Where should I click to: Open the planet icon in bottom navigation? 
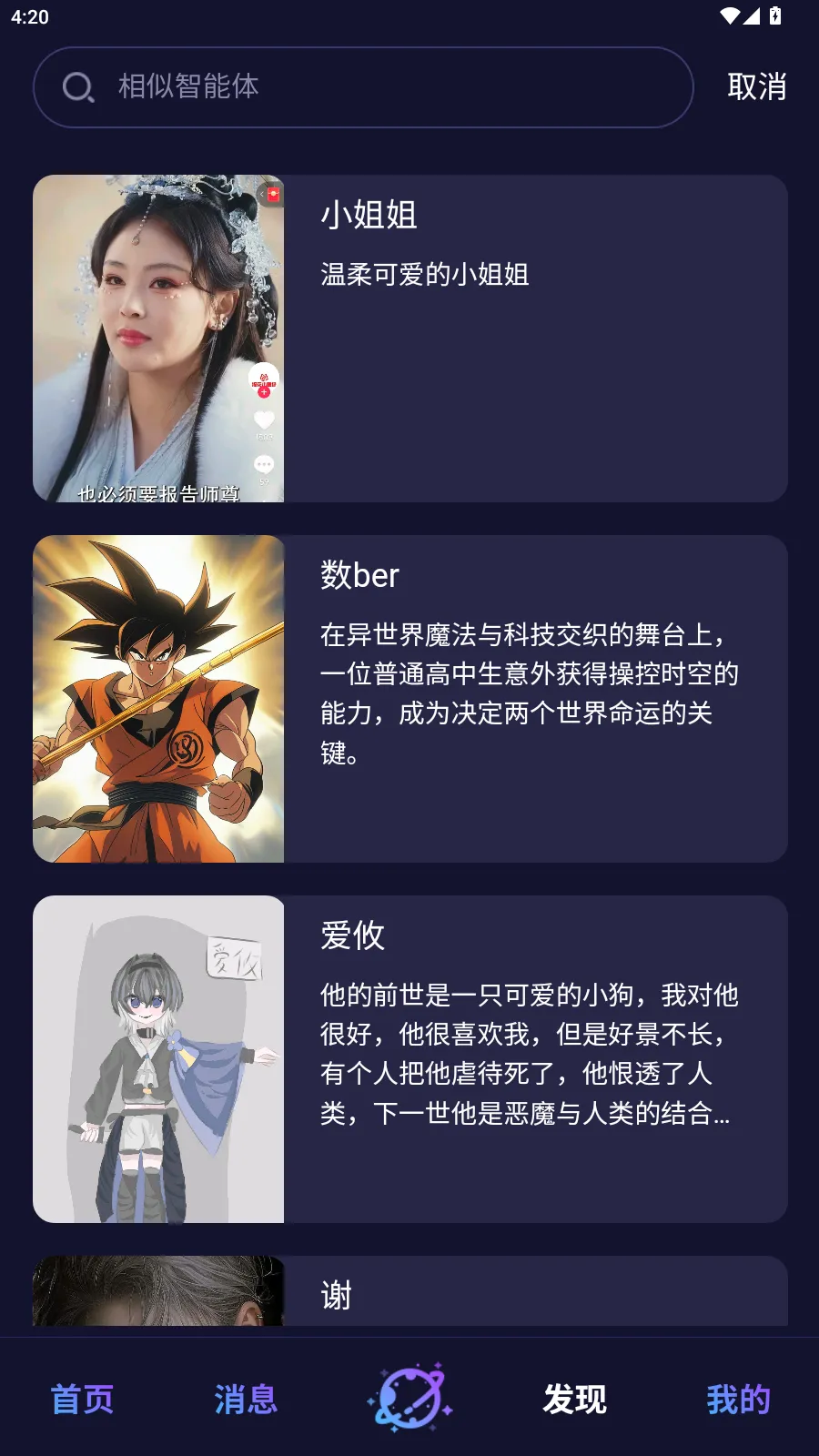(409, 1396)
